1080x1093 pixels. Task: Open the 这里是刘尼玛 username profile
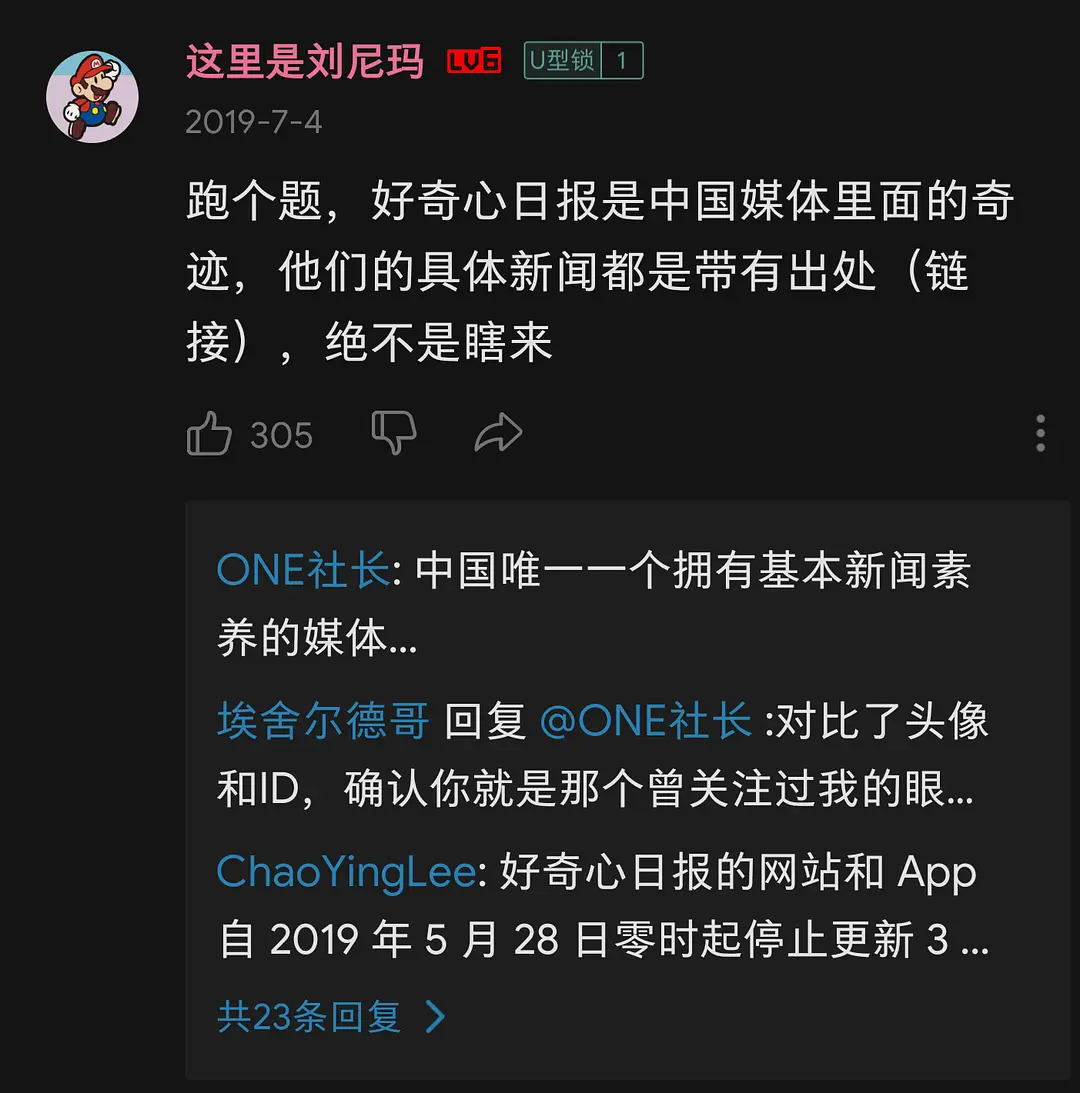coord(305,62)
